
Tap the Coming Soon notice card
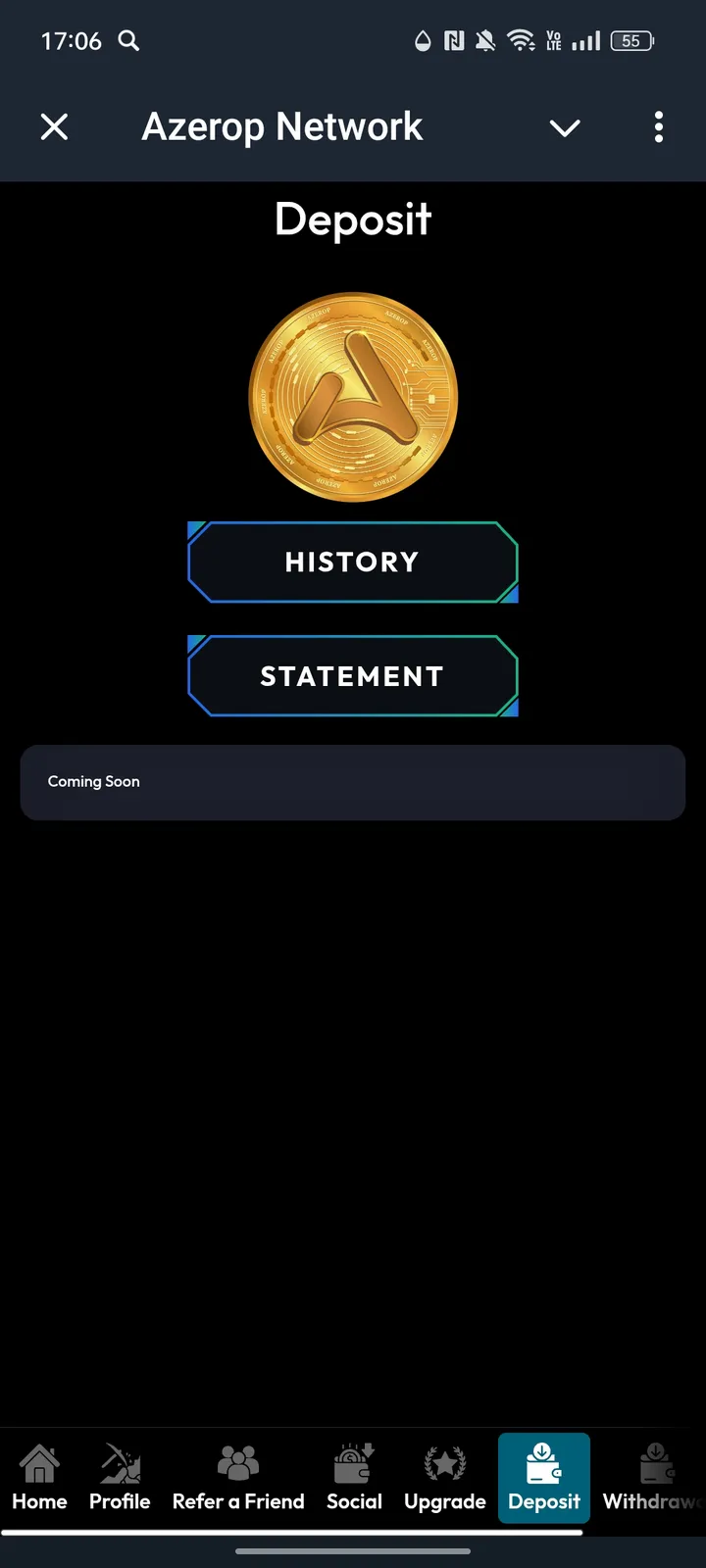353,782
